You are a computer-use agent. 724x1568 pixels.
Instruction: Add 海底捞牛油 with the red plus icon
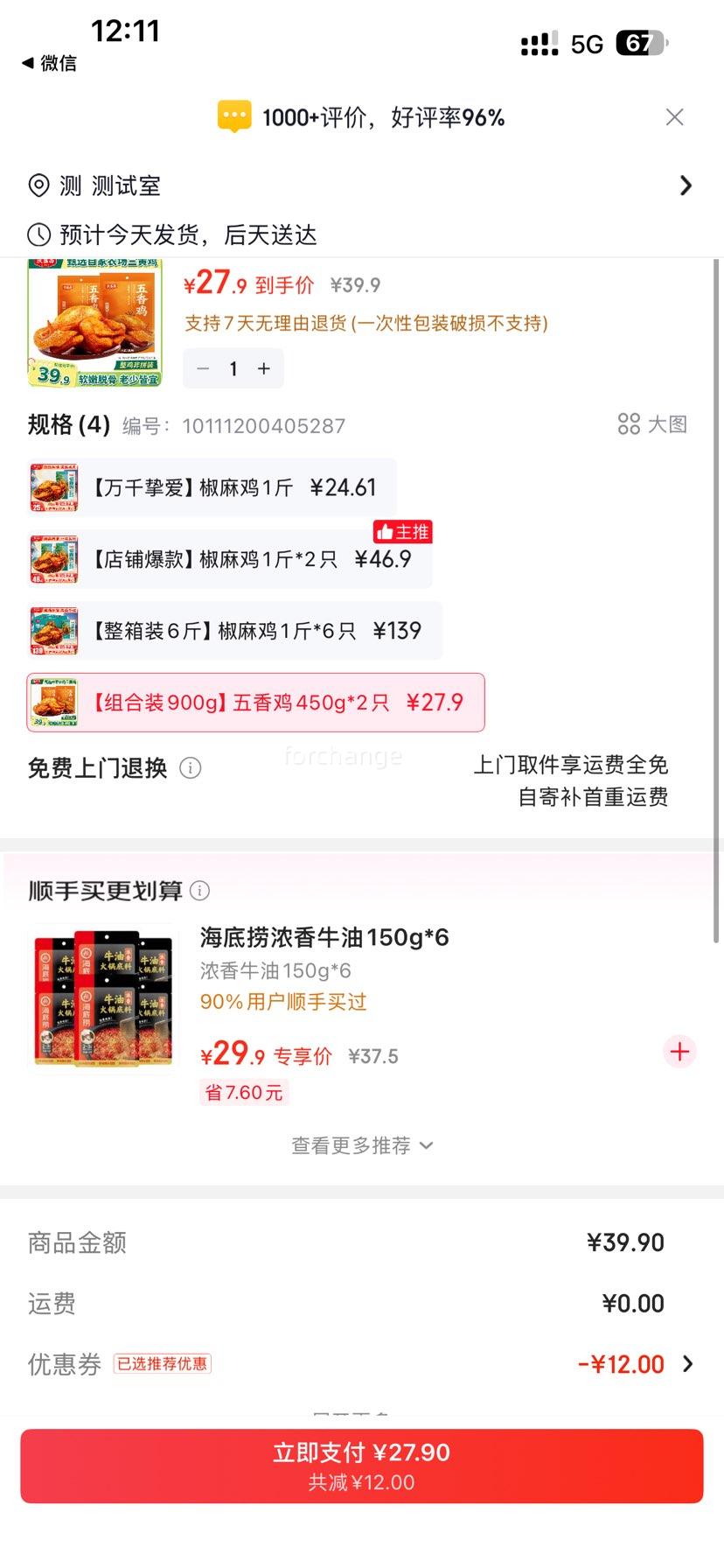(679, 1052)
